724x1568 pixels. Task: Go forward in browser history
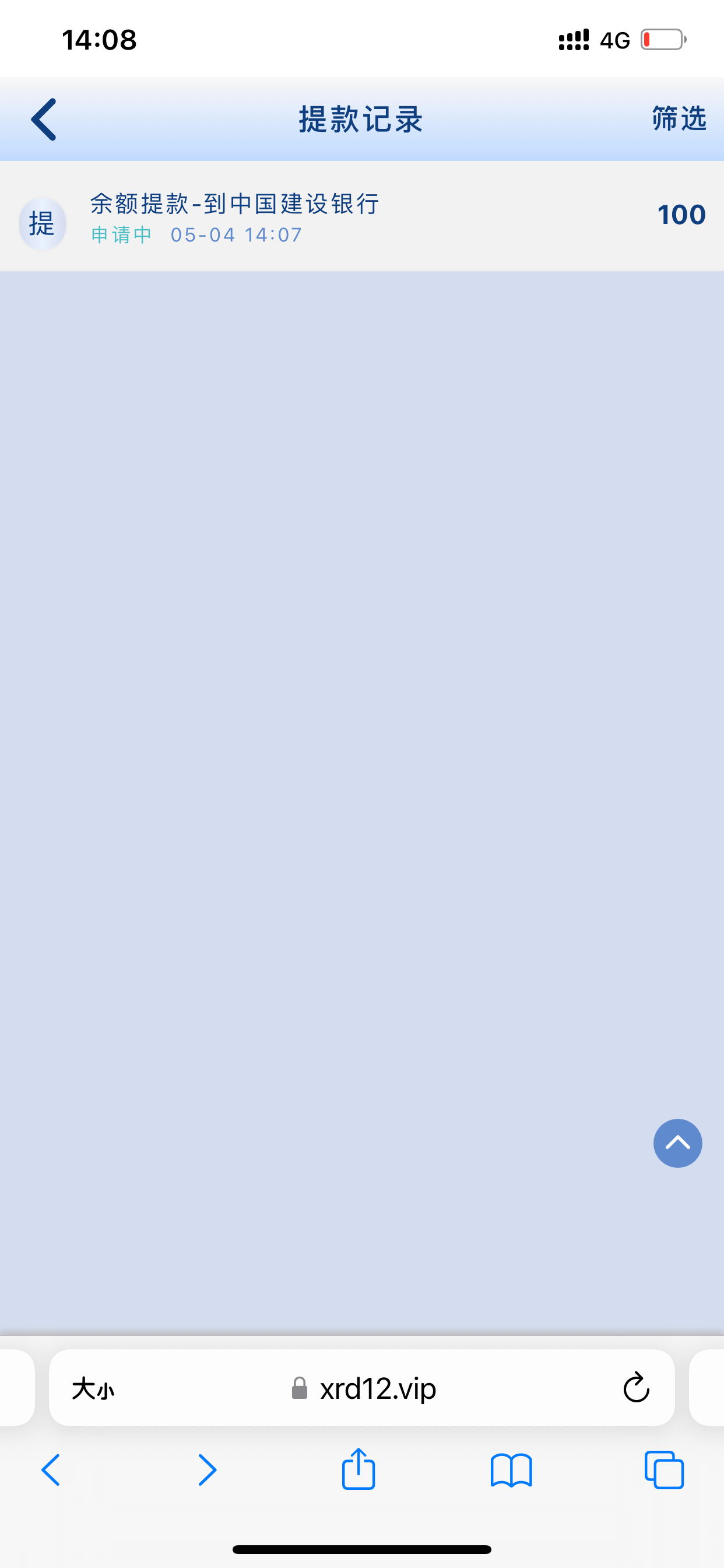click(x=208, y=1470)
